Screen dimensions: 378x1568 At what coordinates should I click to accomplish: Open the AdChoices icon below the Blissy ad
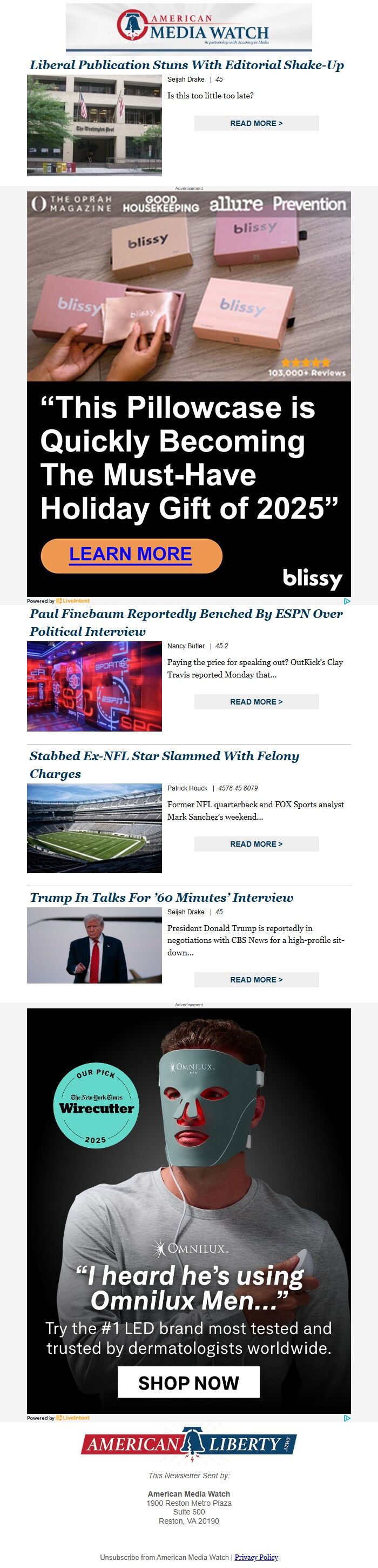pos(347,601)
